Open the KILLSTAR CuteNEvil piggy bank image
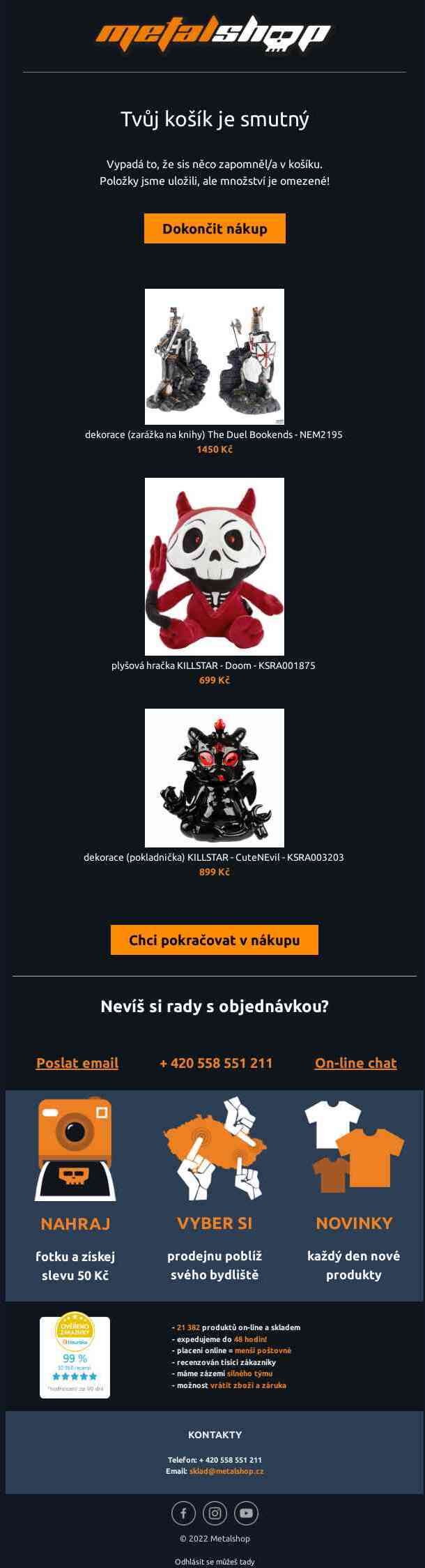425x1568 pixels. [215, 778]
